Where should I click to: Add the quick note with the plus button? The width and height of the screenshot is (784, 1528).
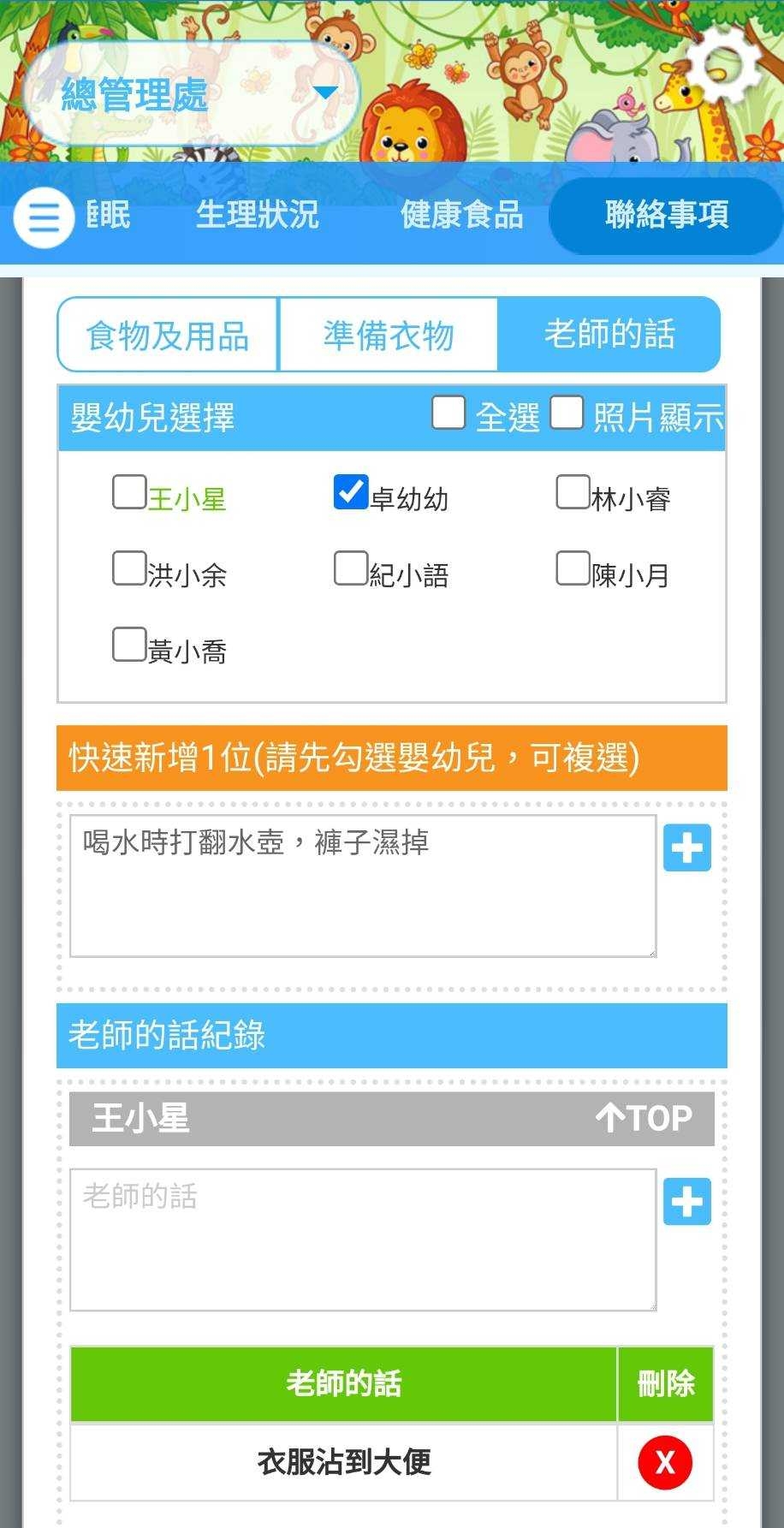(686, 848)
